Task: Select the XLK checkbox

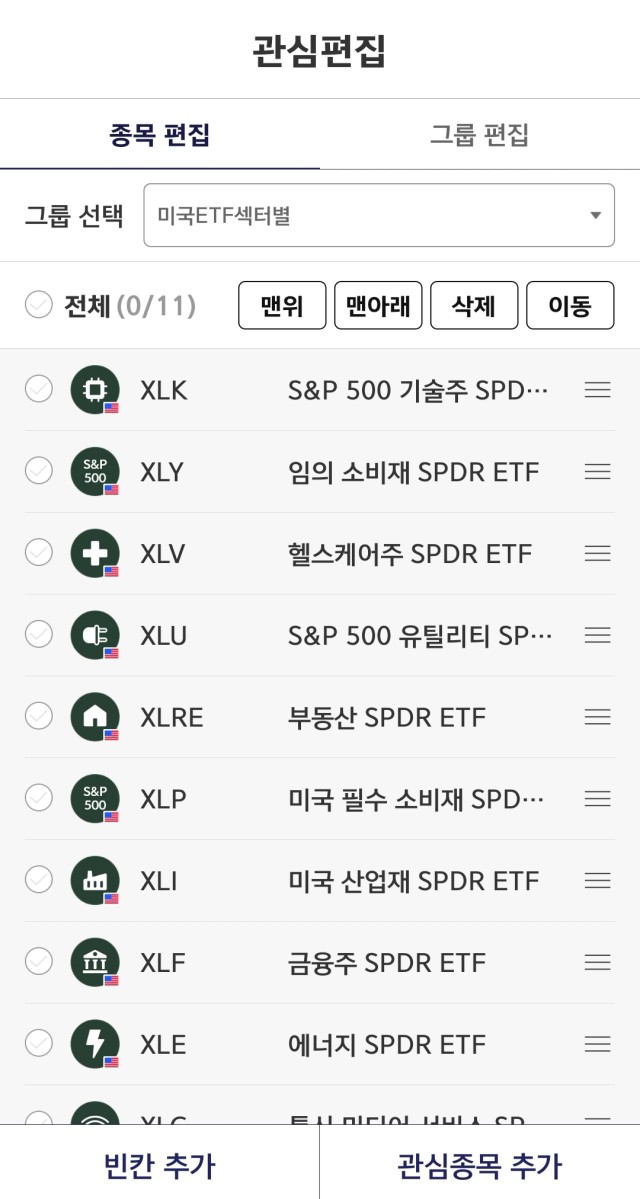Action: (38, 389)
